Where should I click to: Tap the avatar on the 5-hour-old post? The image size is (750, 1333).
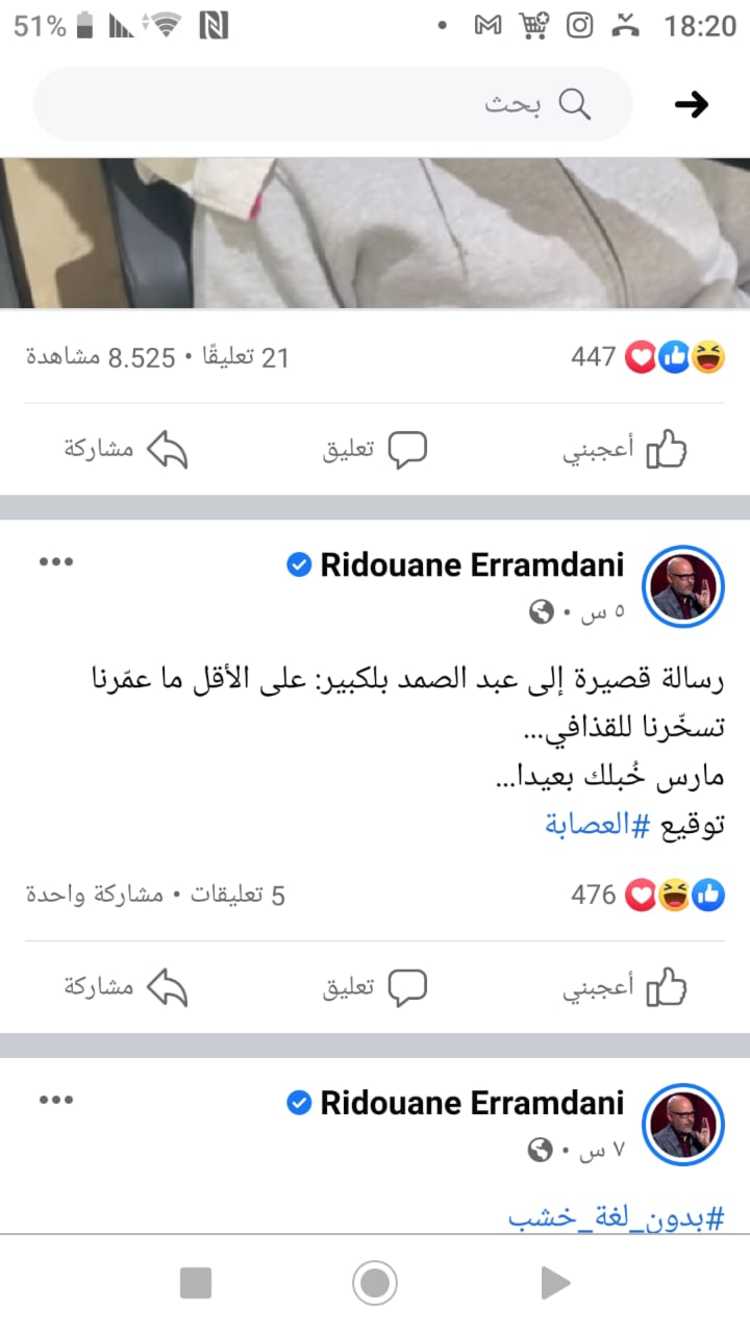pos(684,585)
